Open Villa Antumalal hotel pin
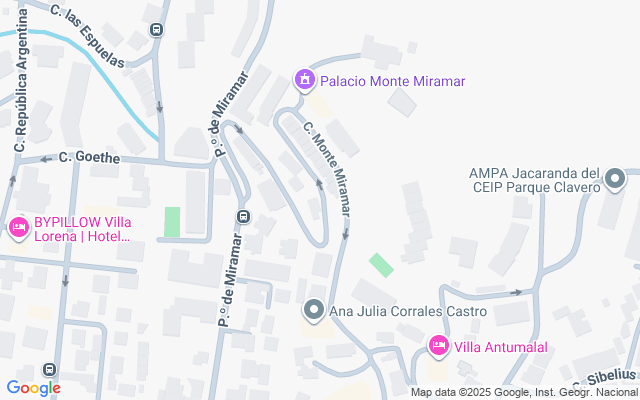640x400 pixels. point(438,347)
